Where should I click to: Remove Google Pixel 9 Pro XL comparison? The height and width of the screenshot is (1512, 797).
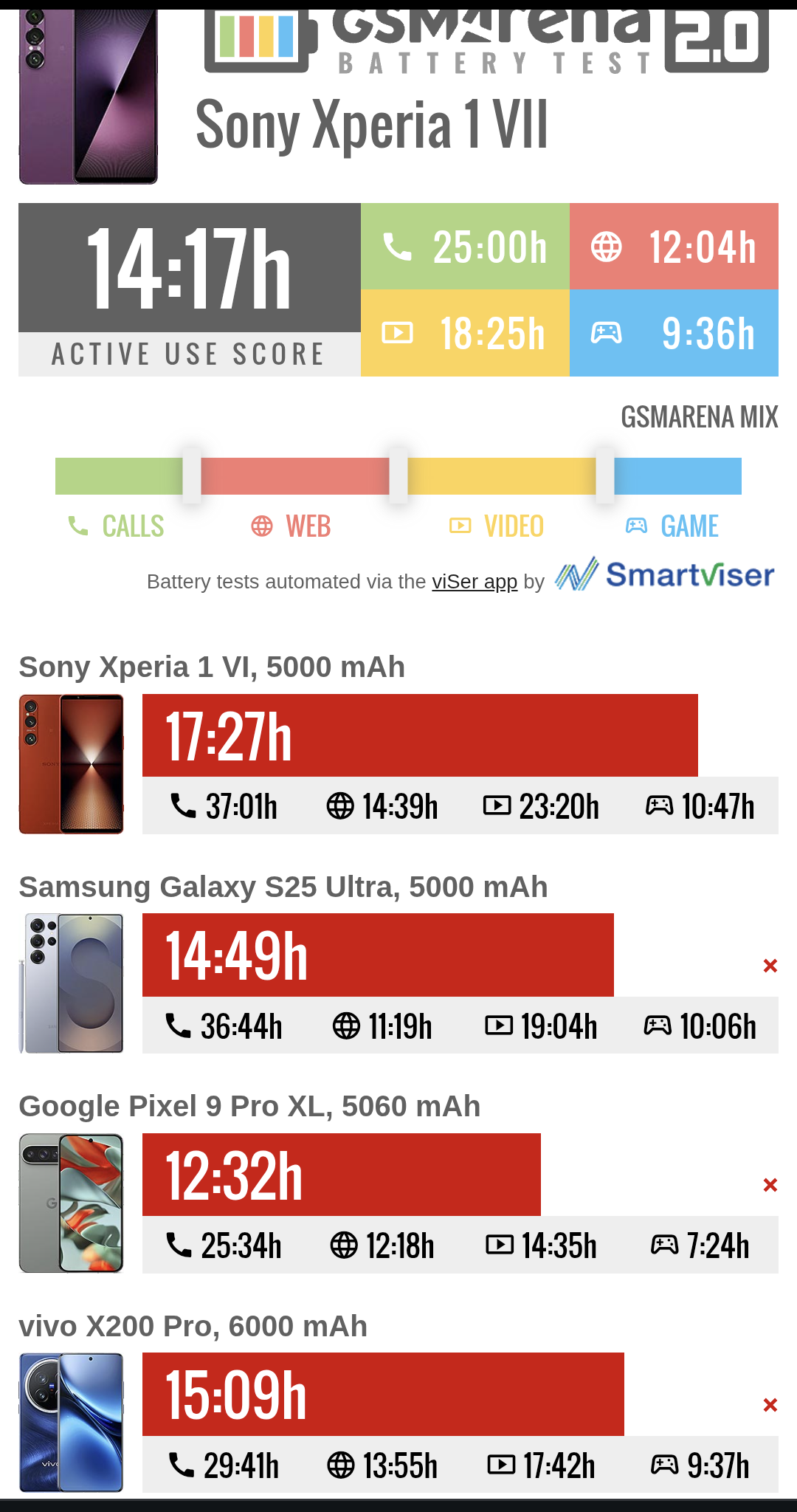click(770, 1185)
